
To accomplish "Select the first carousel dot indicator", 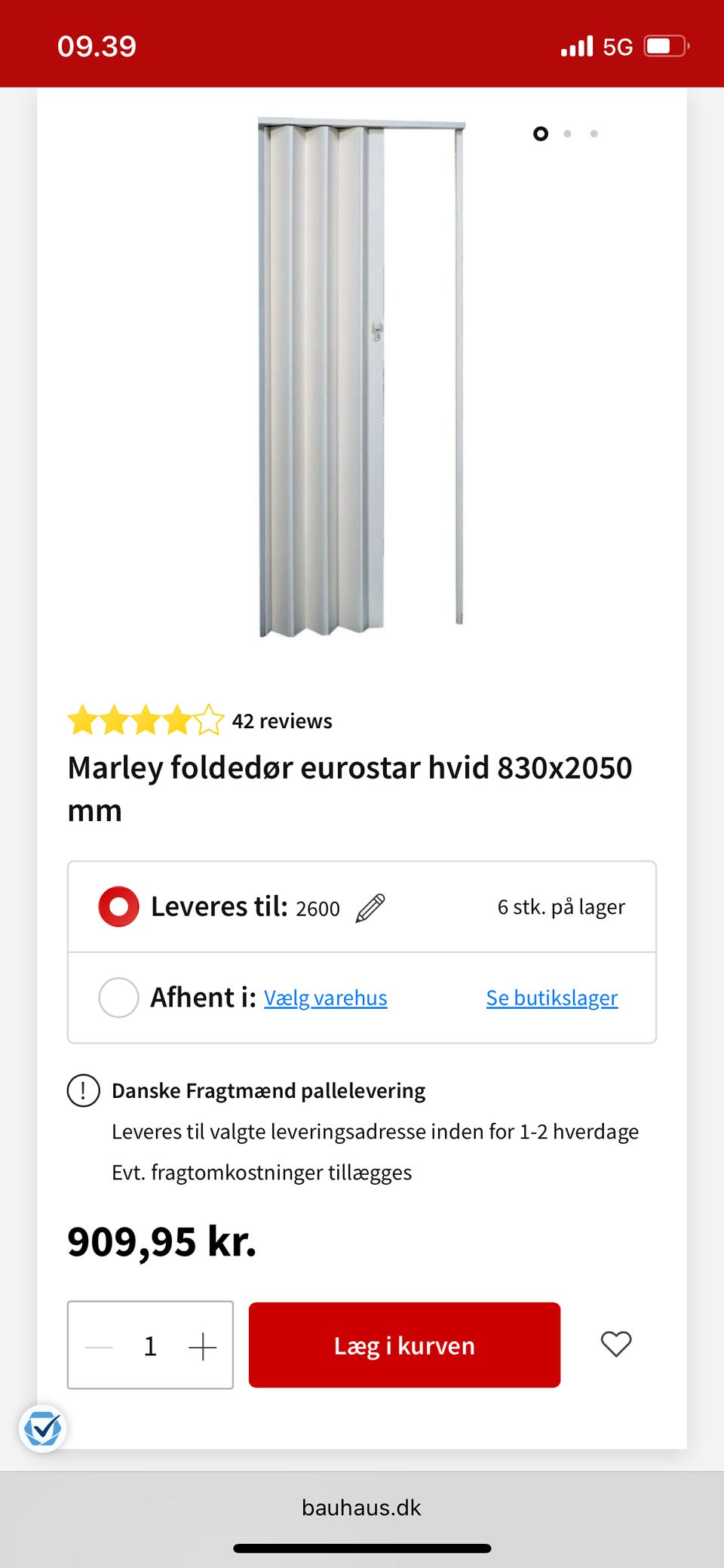I will (x=541, y=134).
